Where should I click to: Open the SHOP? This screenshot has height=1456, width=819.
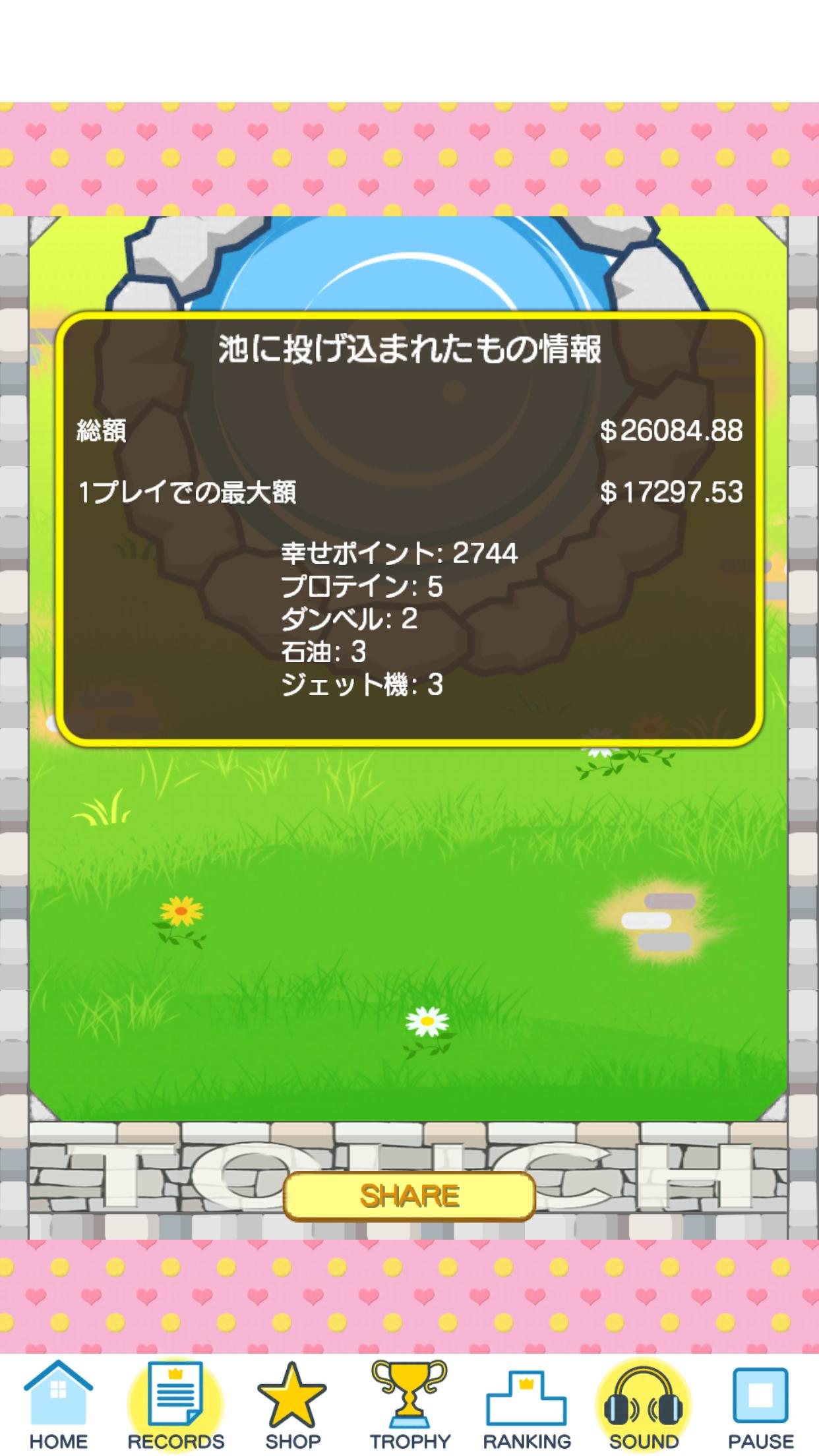tap(292, 1405)
